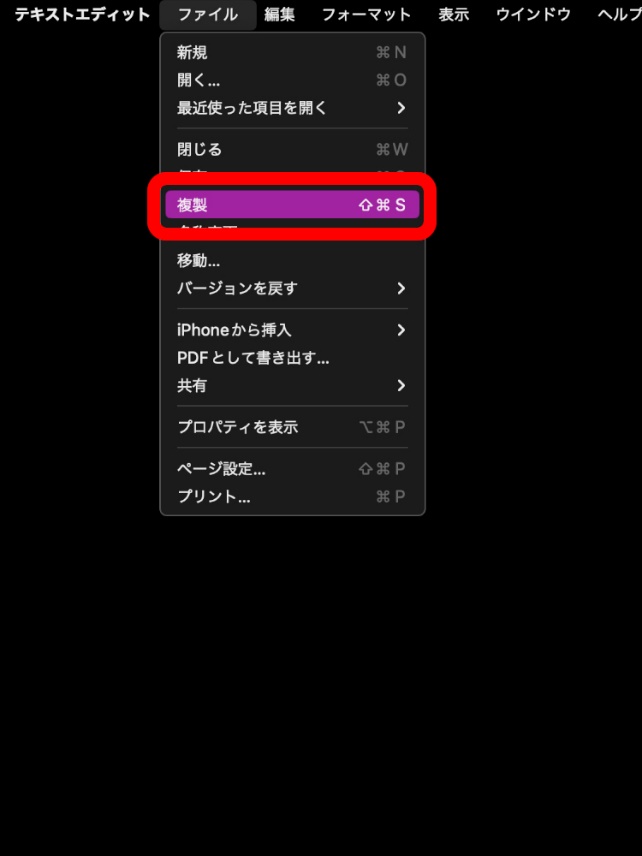Viewport: 642px width, 856px height.
Task: Open the 編集 menu
Action: 280,14
